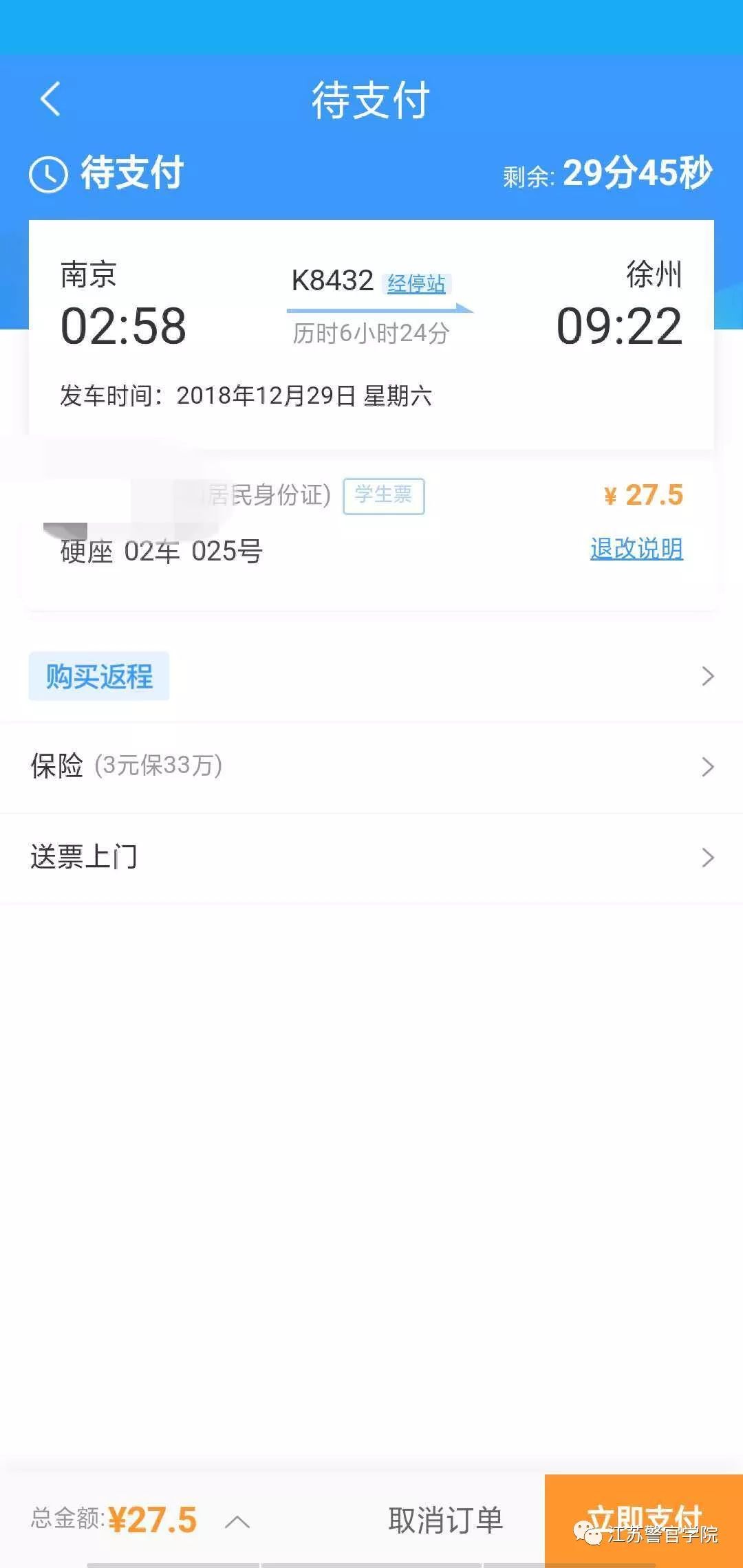Click the 待支付 title in the header
743x1568 pixels.
click(x=371, y=99)
